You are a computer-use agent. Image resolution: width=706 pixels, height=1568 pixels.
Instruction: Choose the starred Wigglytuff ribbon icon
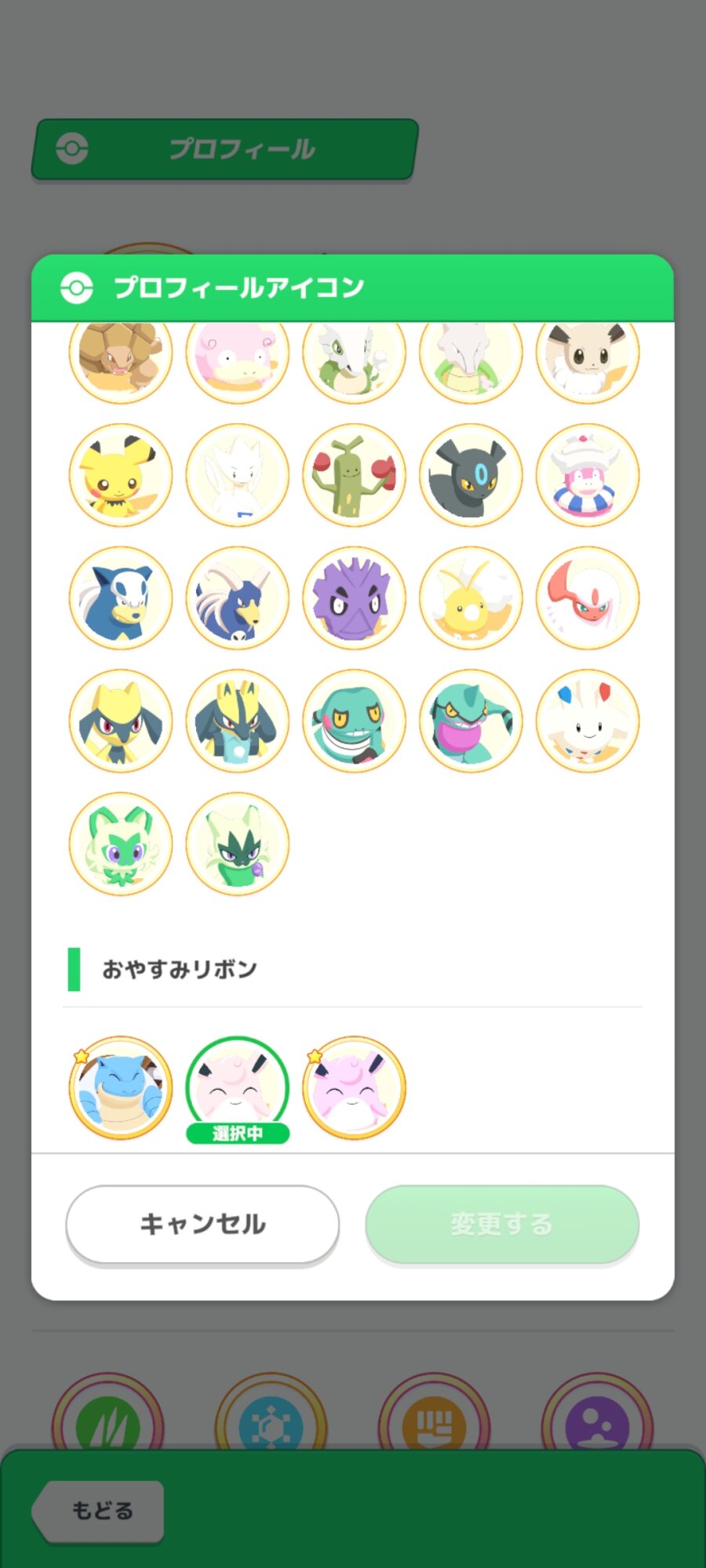(354, 1087)
